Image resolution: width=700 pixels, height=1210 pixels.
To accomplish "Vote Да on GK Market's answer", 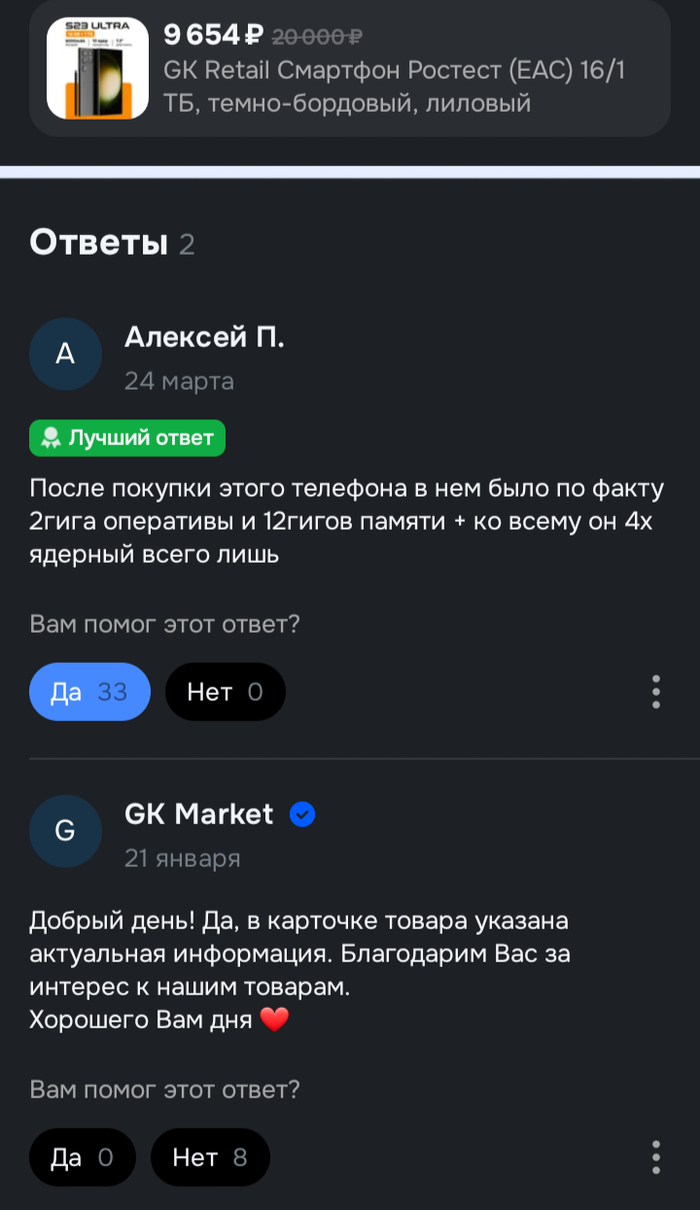I will tap(82, 1157).
